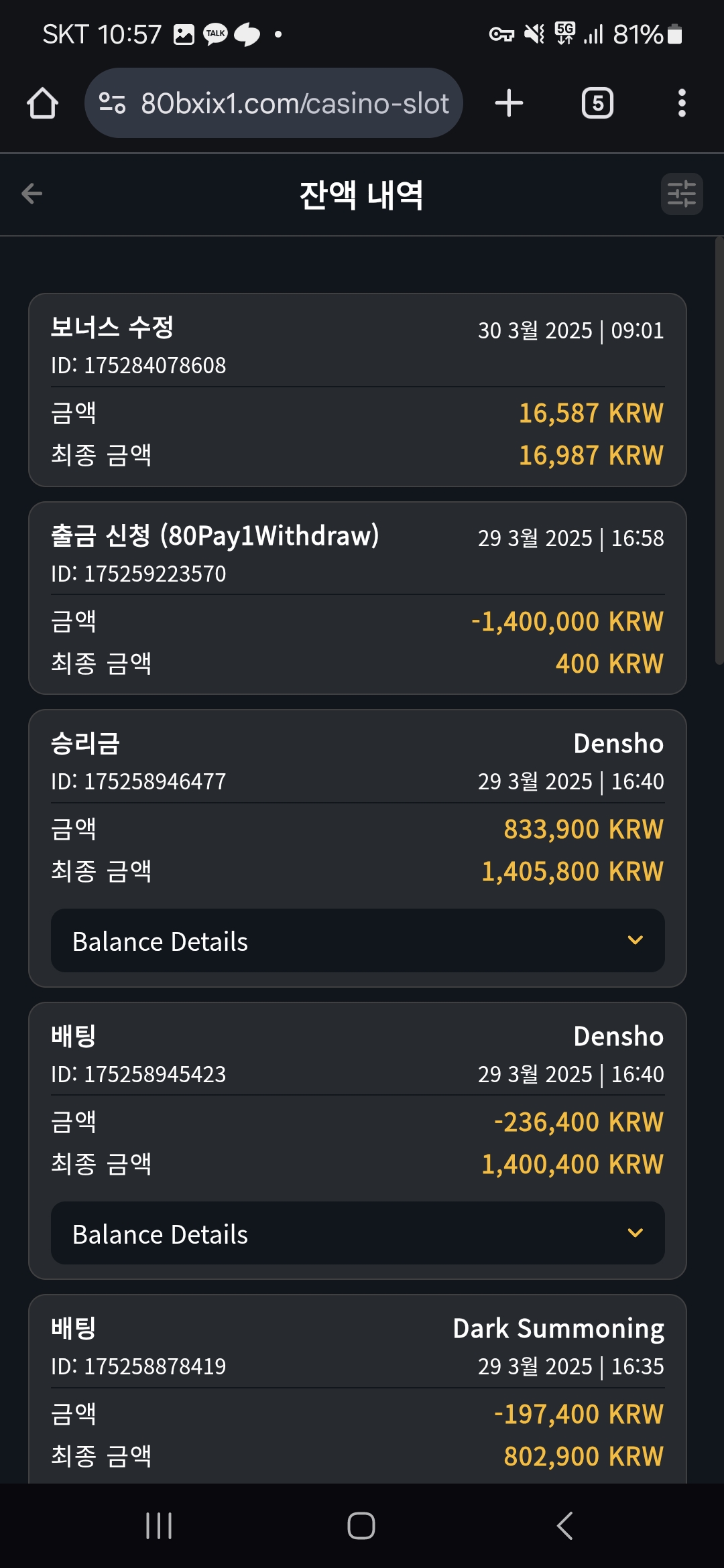This screenshot has height=1568, width=724.
Task: Tap the URL address bar
Action: [274, 103]
